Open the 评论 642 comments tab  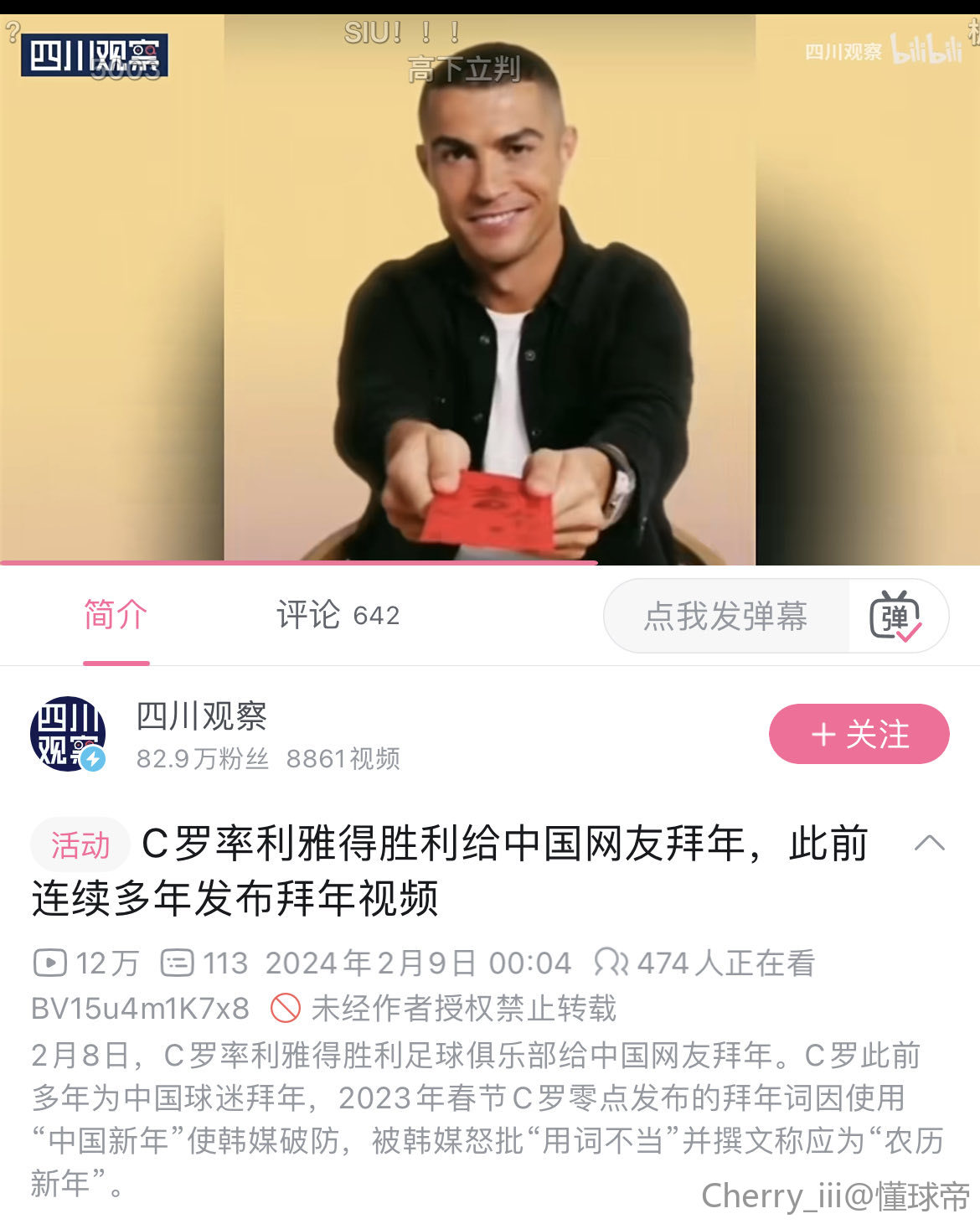[x=338, y=616]
